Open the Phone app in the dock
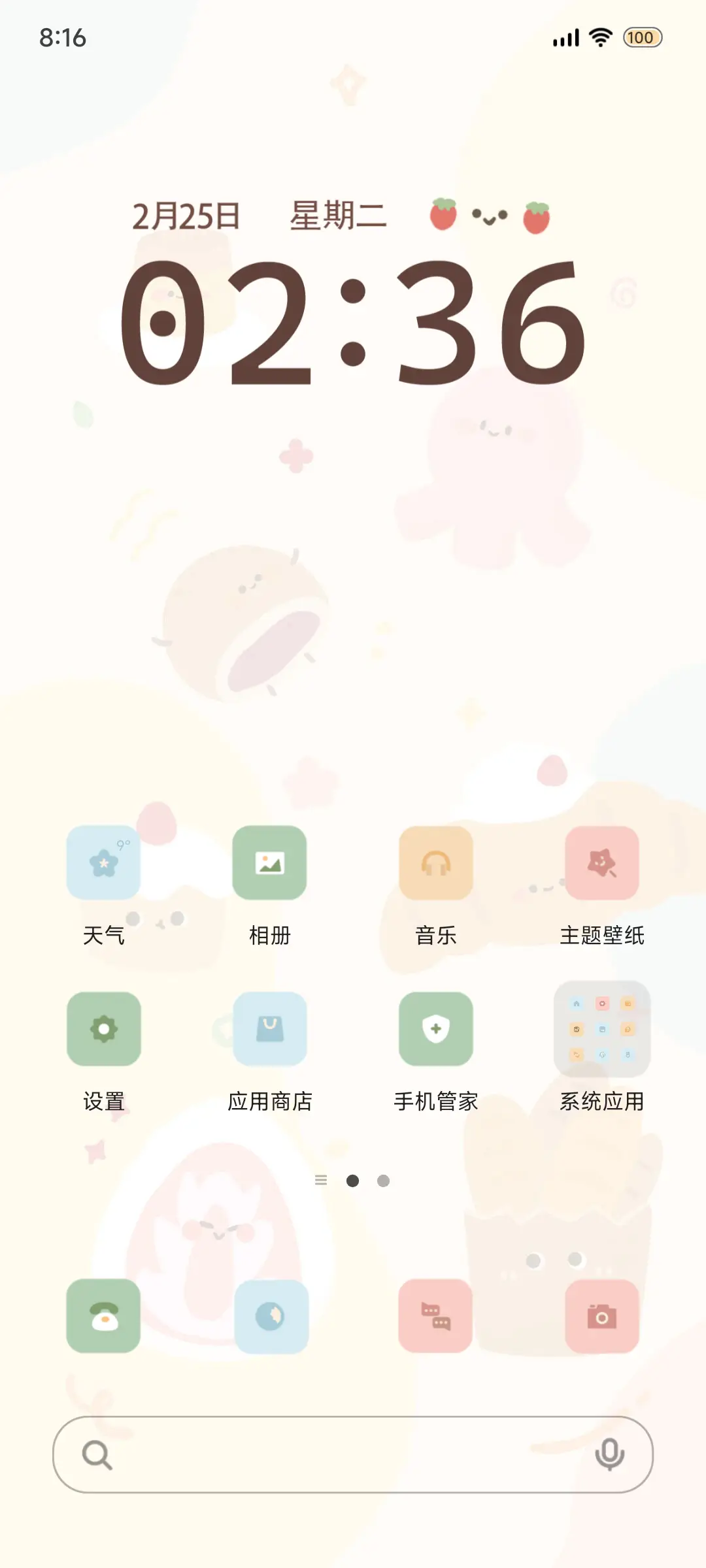This screenshot has height=1568, width=706. point(103,1316)
